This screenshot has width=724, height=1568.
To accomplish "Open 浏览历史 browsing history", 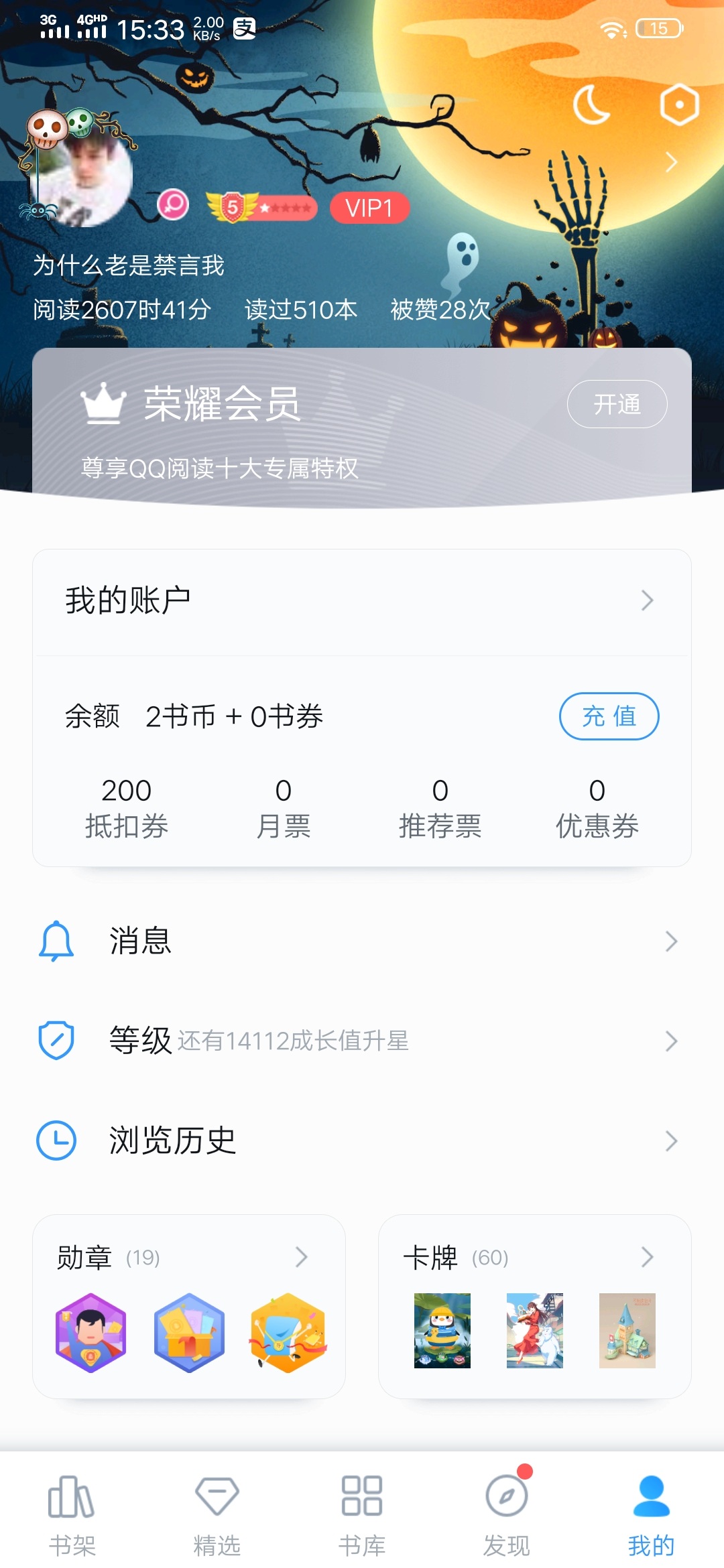I will pos(362,1140).
